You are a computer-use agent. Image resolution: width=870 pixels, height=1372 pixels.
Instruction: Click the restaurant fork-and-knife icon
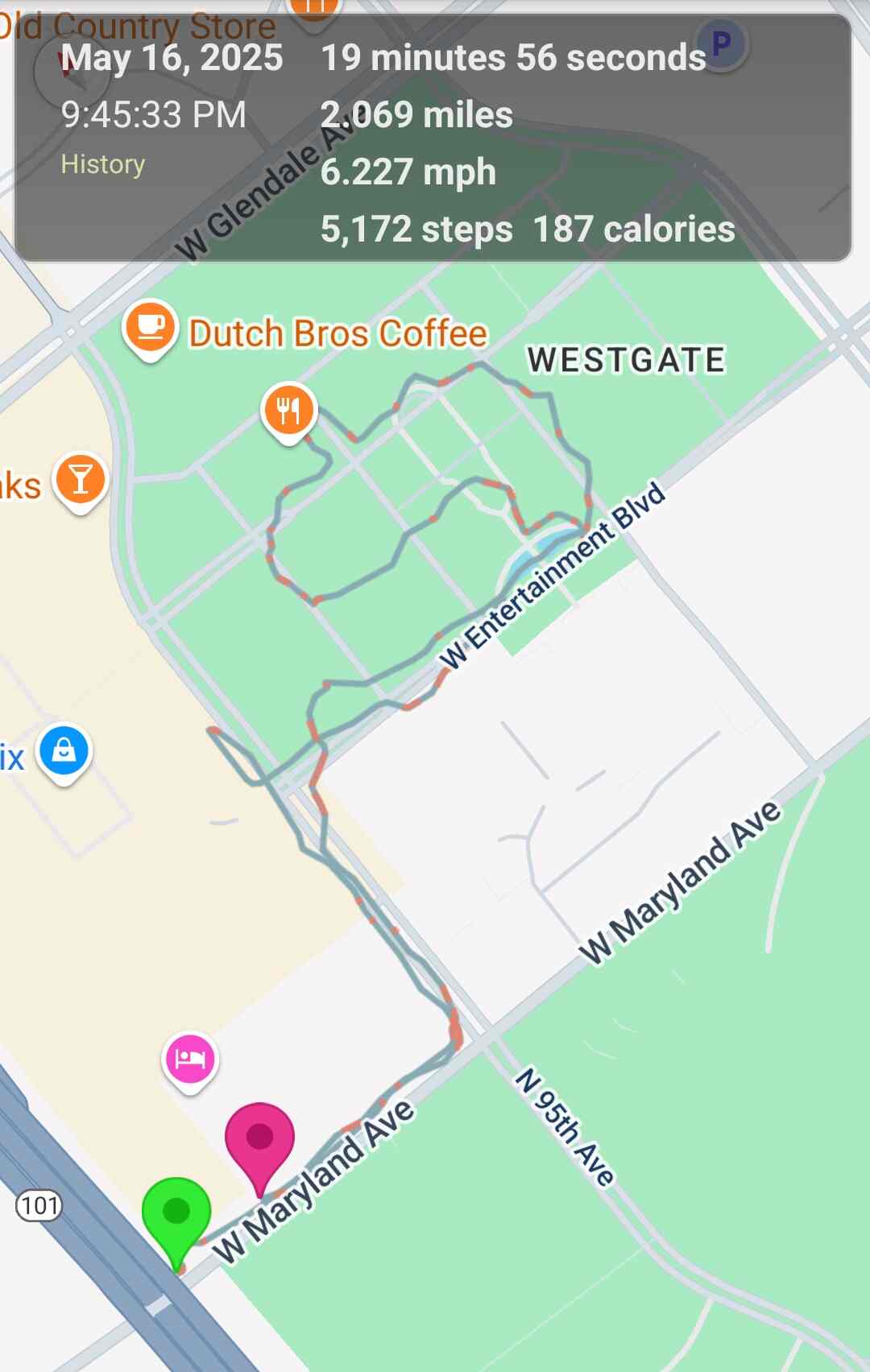tap(288, 411)
